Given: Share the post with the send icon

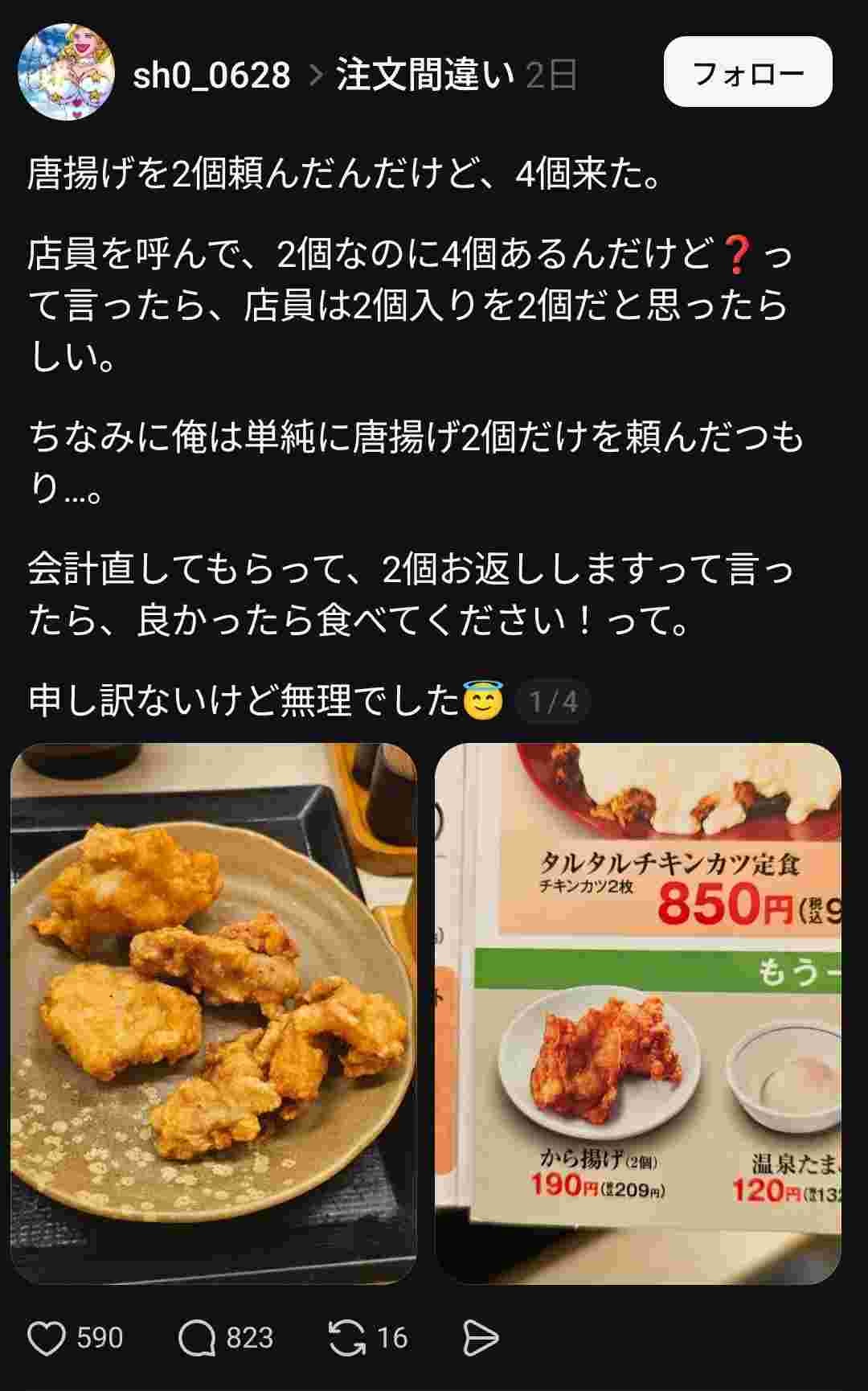Looking at the screenshot, I should [x=481, y=1338].
